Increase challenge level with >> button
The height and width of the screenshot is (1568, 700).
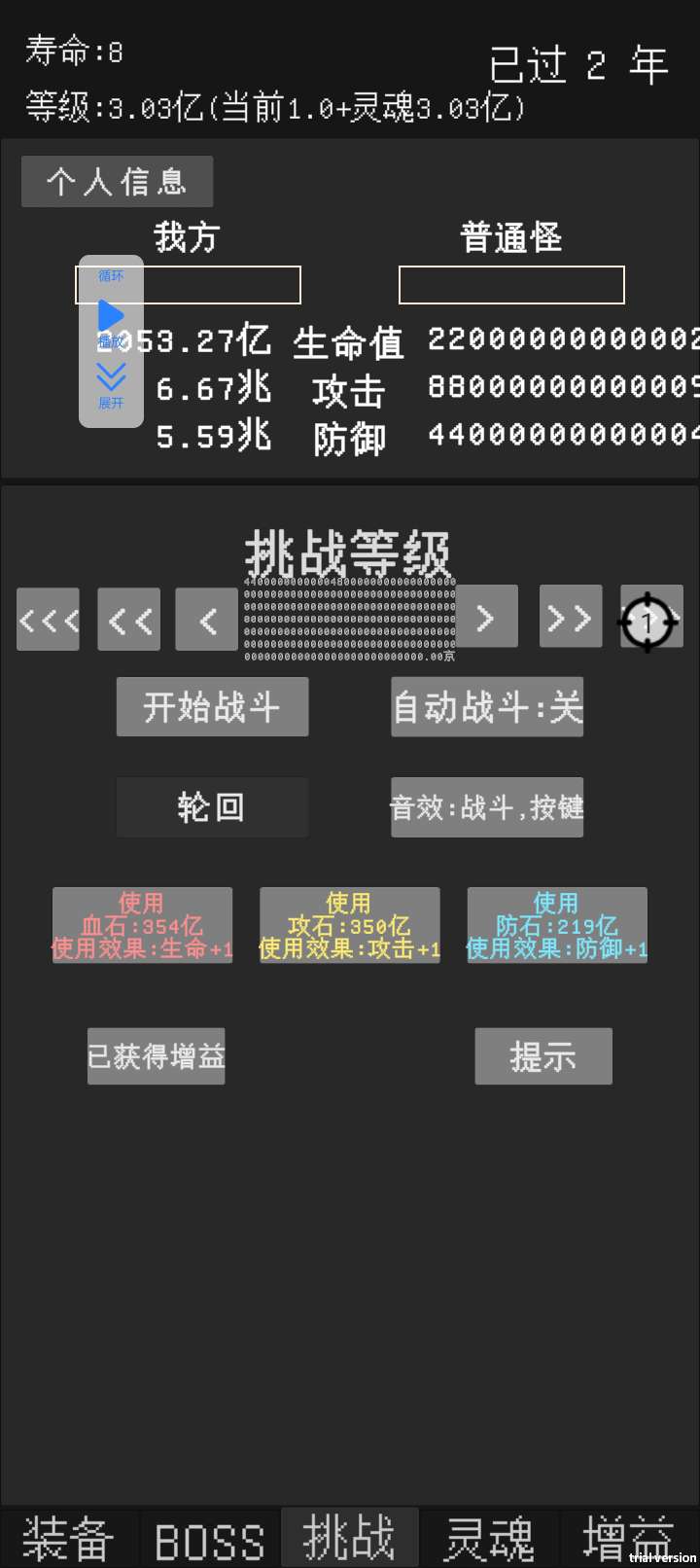[x=571, y=617]
